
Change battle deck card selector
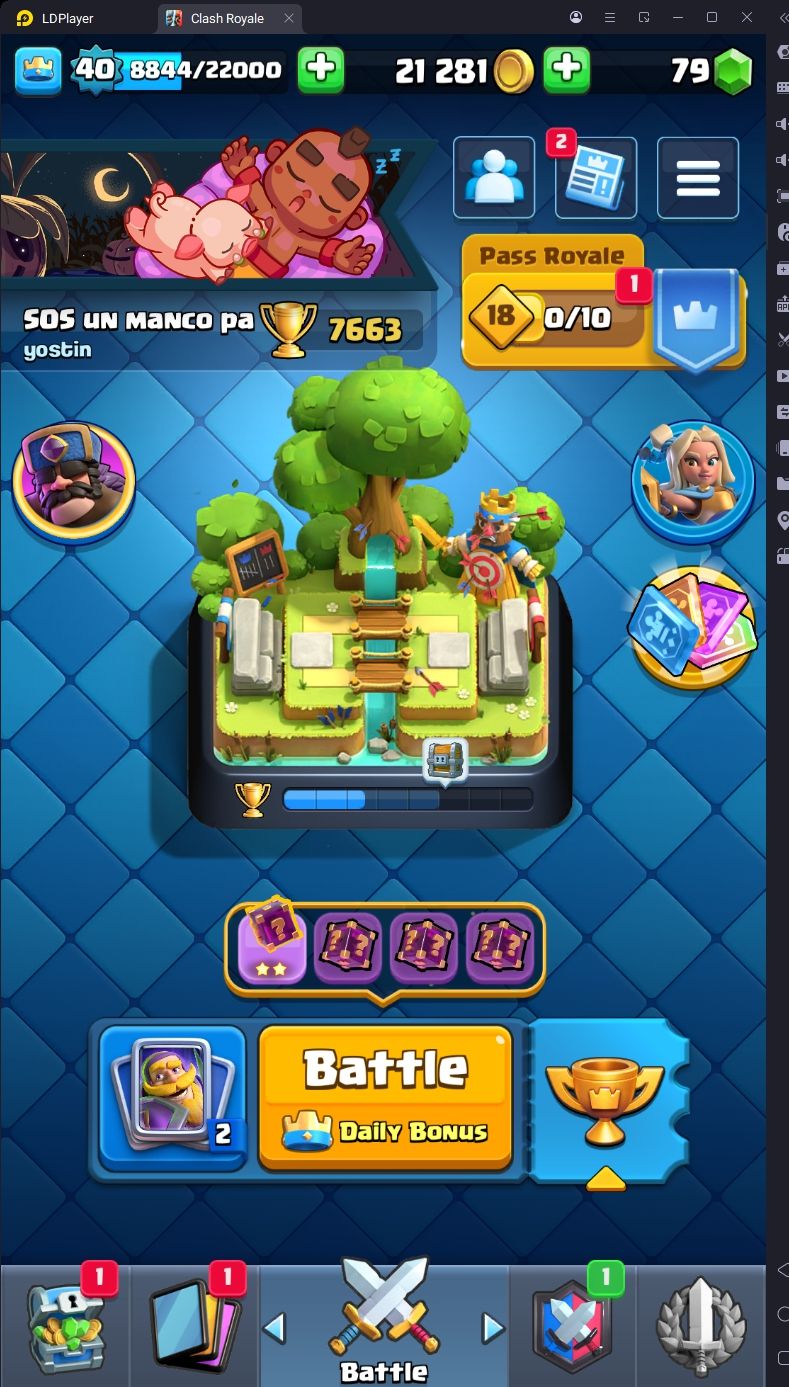[173, 1097]
